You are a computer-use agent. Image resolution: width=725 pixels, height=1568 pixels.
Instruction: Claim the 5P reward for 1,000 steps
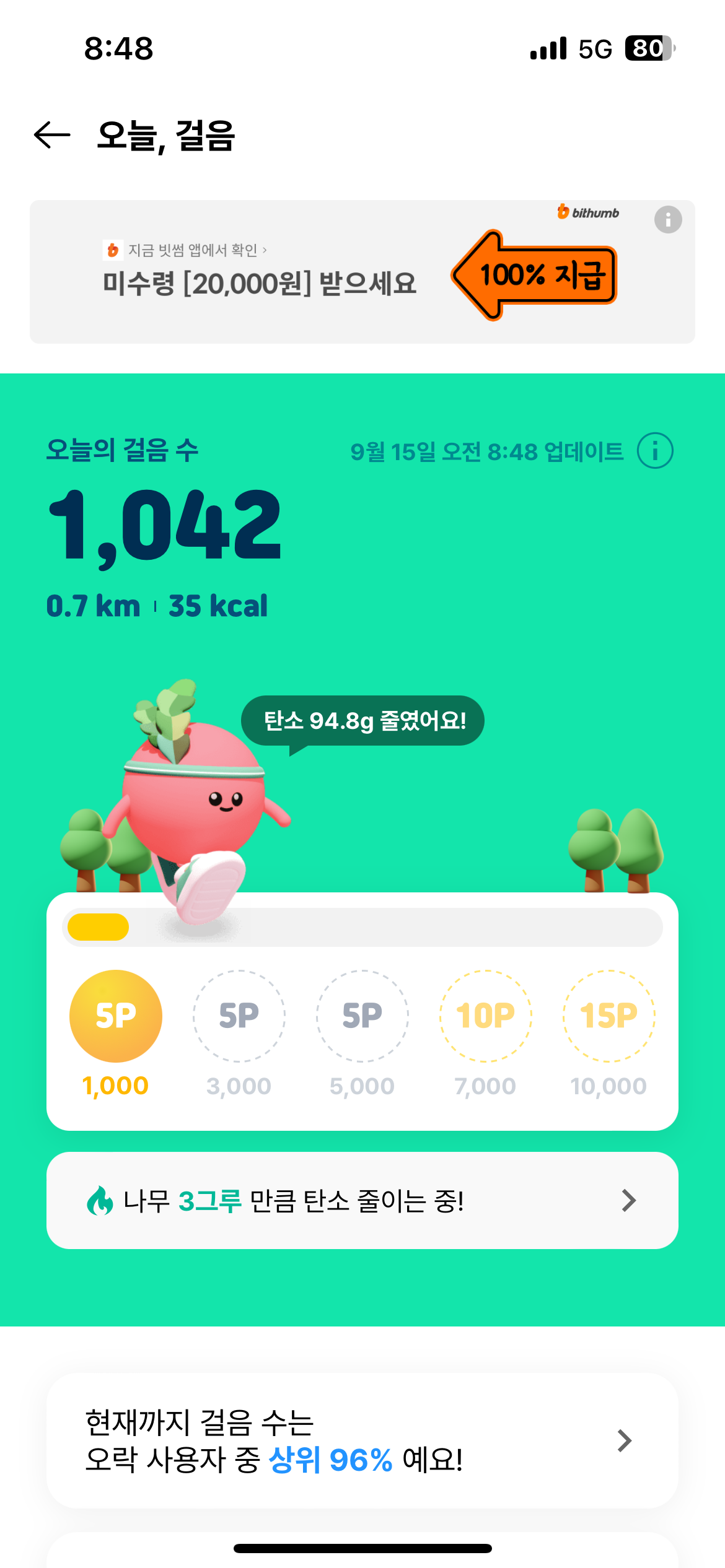click(116, 1016)
